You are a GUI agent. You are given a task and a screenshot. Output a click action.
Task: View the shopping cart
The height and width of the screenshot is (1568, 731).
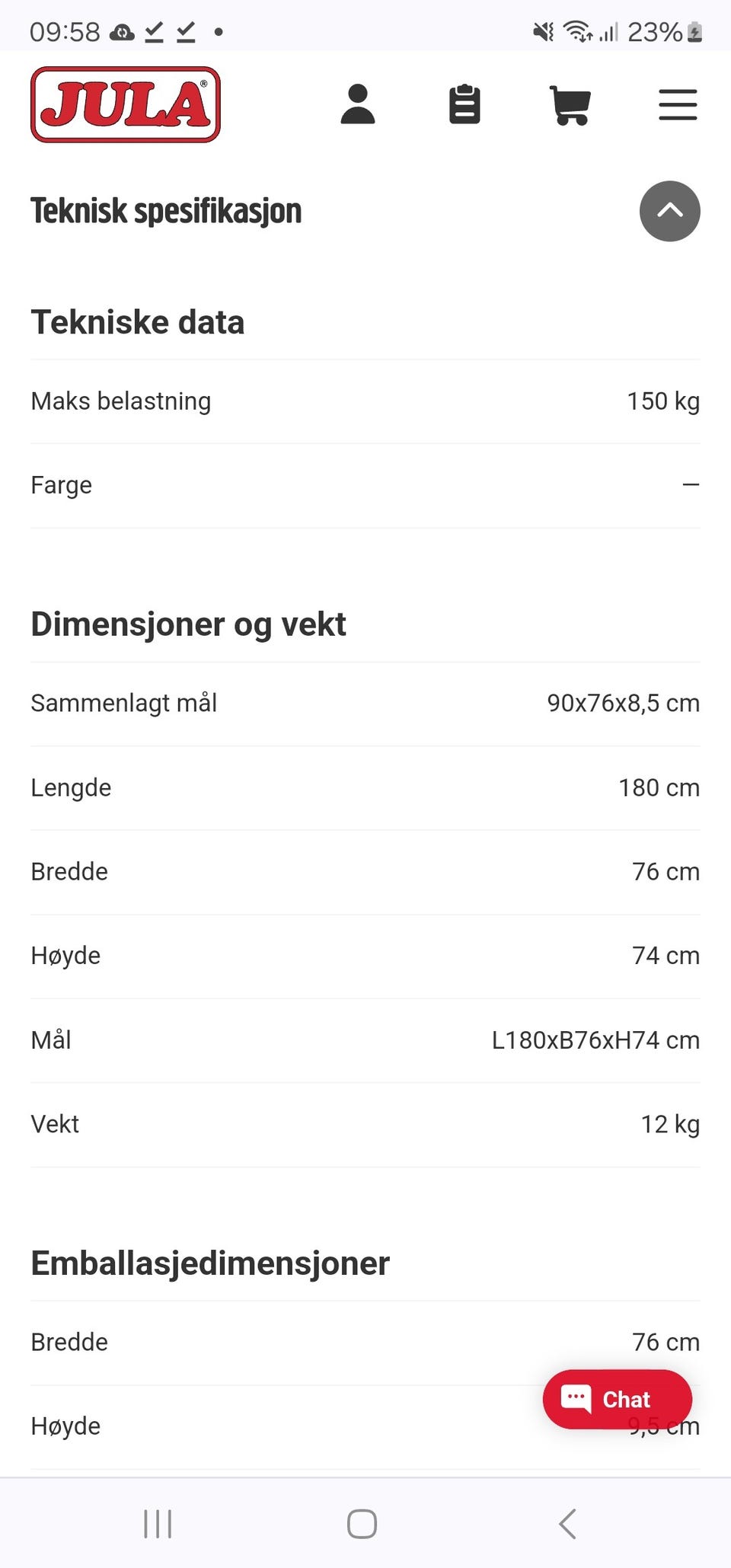570,105
